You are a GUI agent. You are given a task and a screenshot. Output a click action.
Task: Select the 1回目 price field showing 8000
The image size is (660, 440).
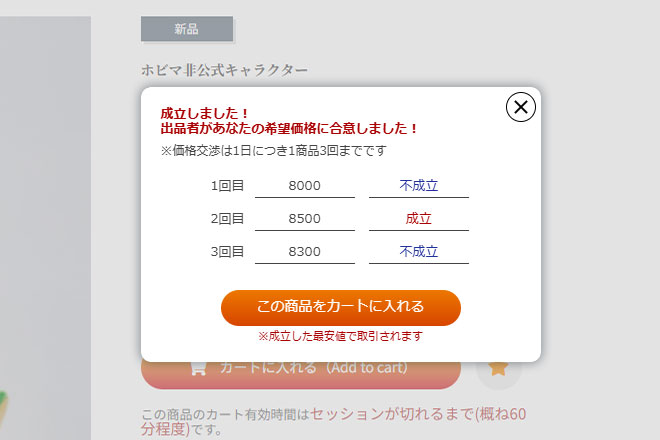click(304, 185)
